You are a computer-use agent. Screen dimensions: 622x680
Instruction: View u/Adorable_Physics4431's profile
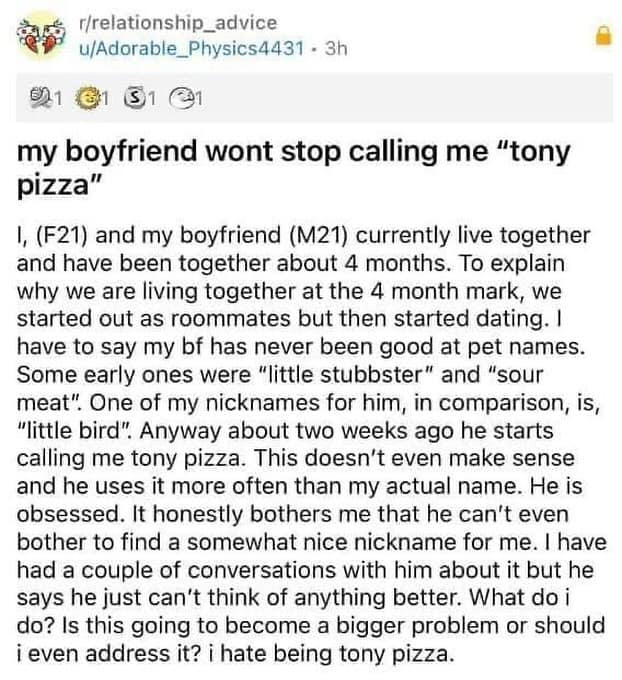191,49
